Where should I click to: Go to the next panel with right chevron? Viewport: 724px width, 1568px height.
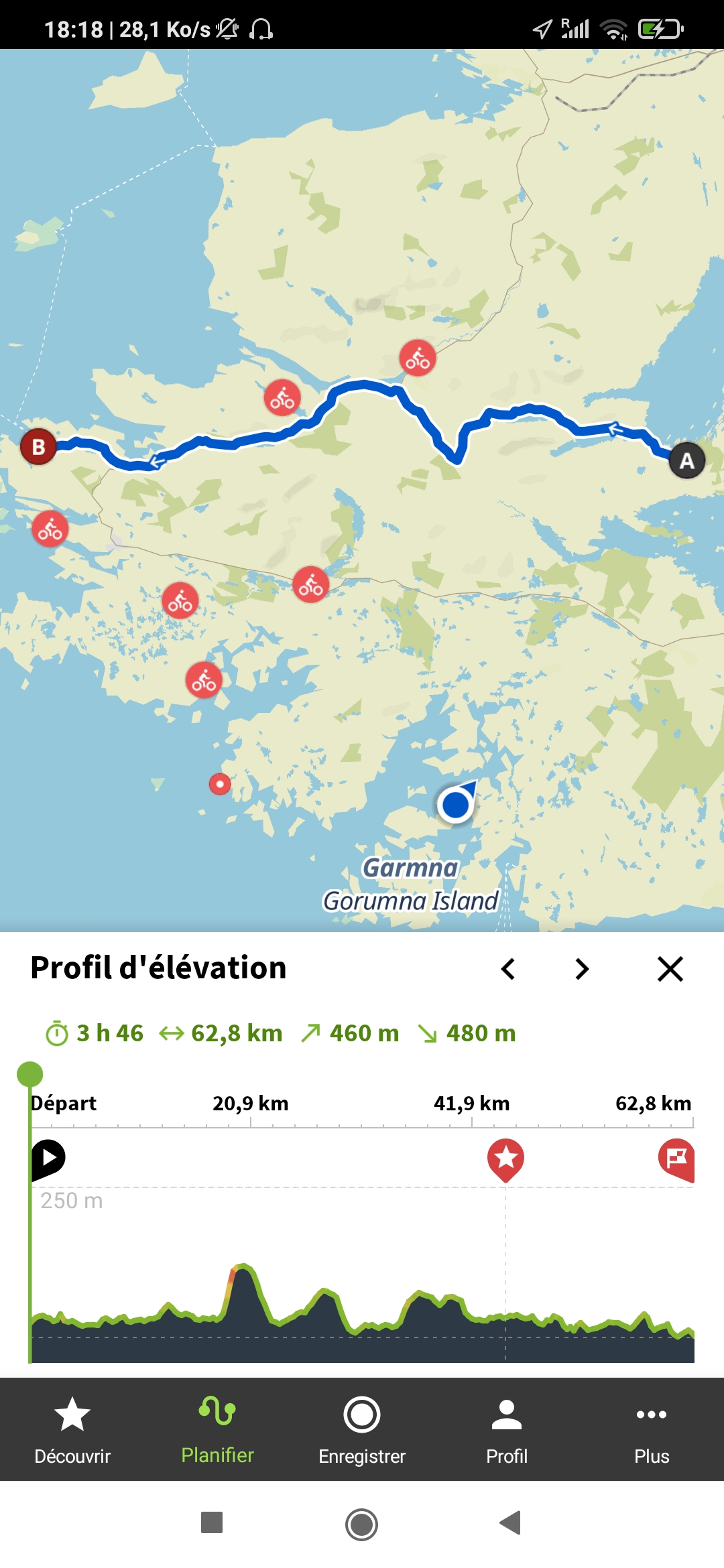(x=582, y=969)
